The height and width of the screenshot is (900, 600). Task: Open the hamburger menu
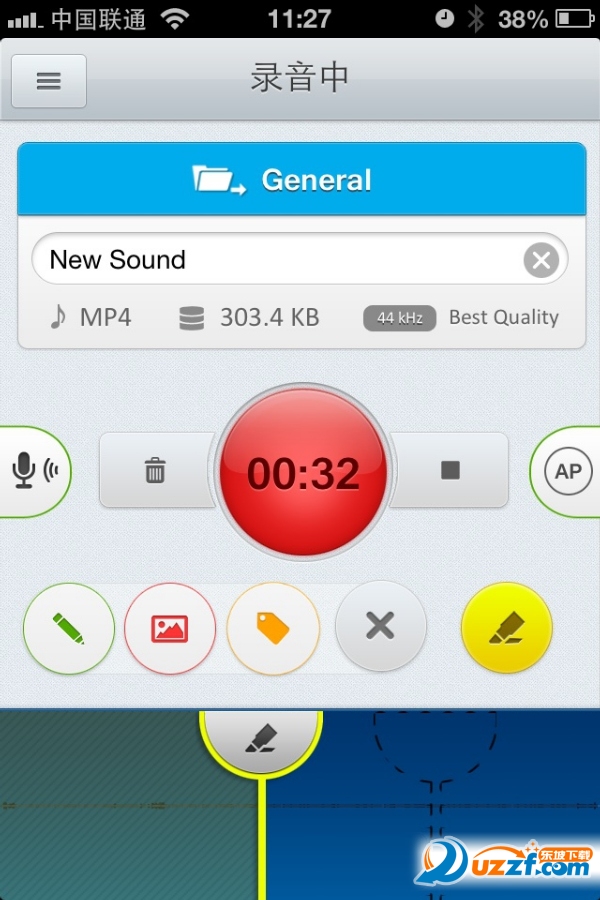pyautogui.click(x=48, y=81)
